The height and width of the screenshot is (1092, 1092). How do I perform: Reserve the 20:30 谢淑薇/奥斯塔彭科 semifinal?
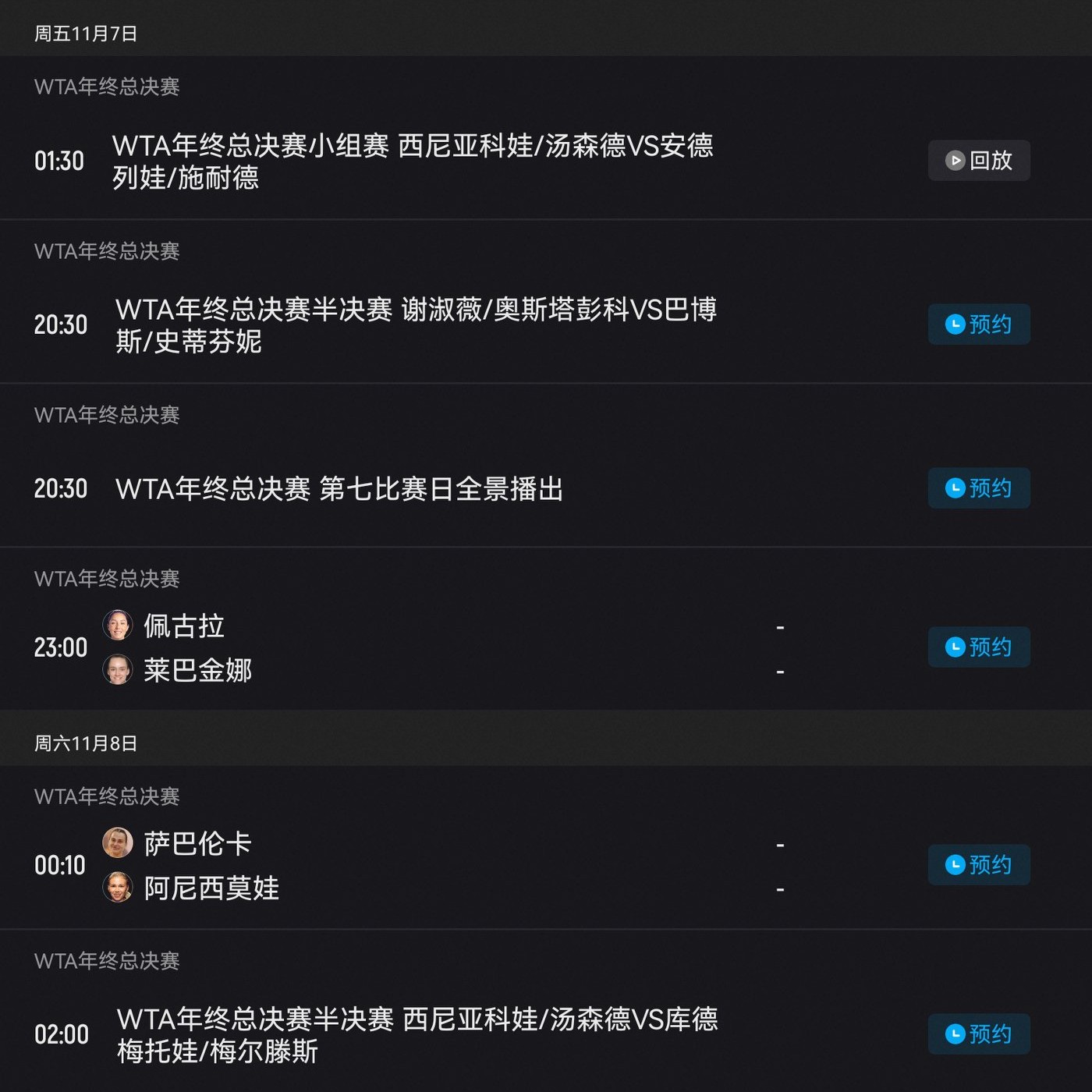pyautogui.click(x=978, y=324)
